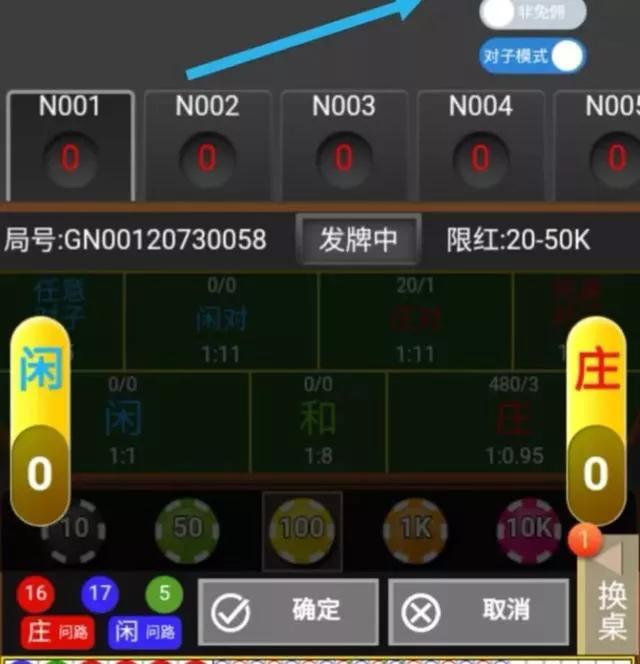The width and height of the screenshot is (640, 664).
Task: Choose the 1K chip
Action: click(x=416, y=526)
